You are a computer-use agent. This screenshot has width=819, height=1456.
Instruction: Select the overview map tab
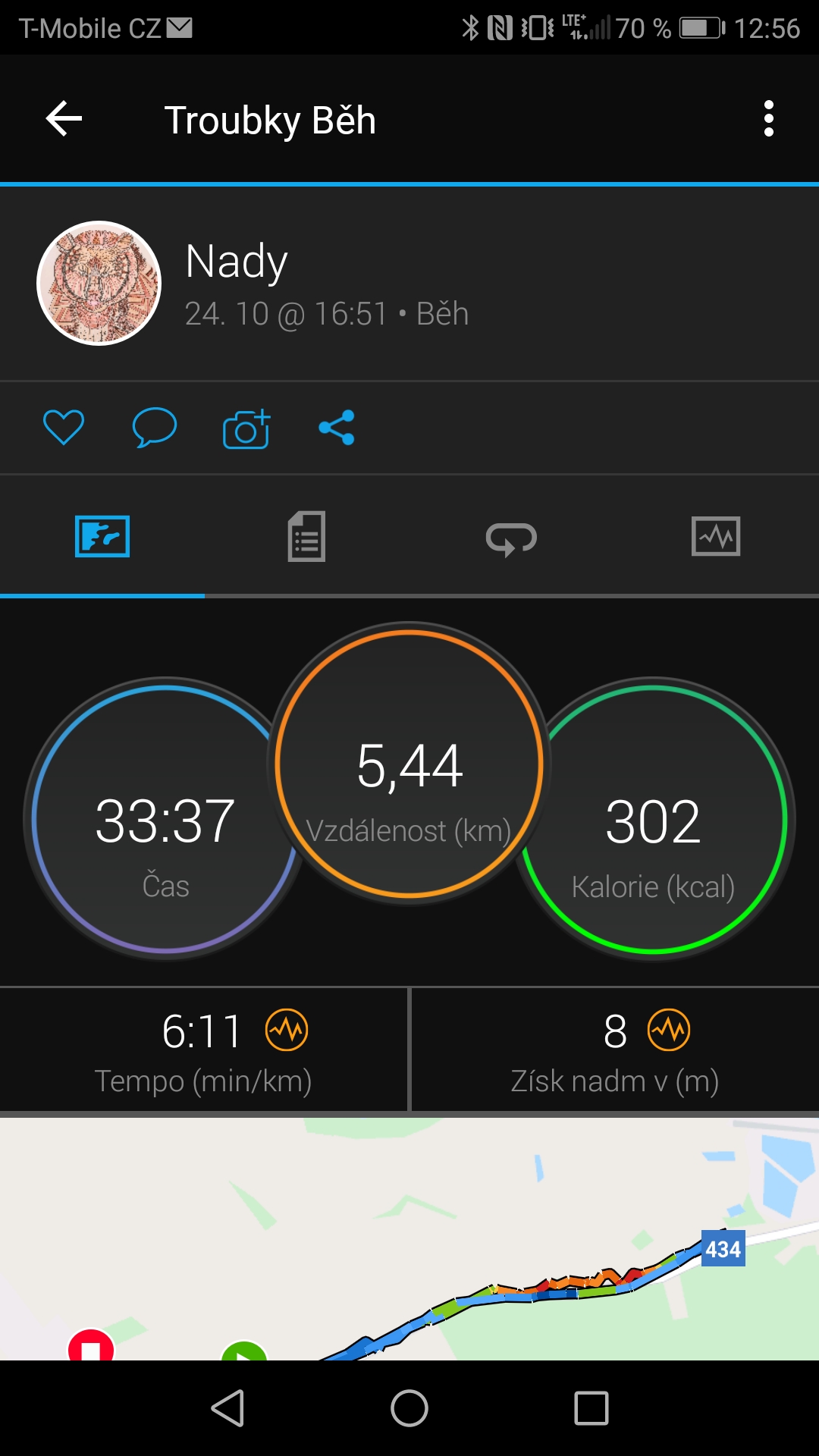(102, 537)
